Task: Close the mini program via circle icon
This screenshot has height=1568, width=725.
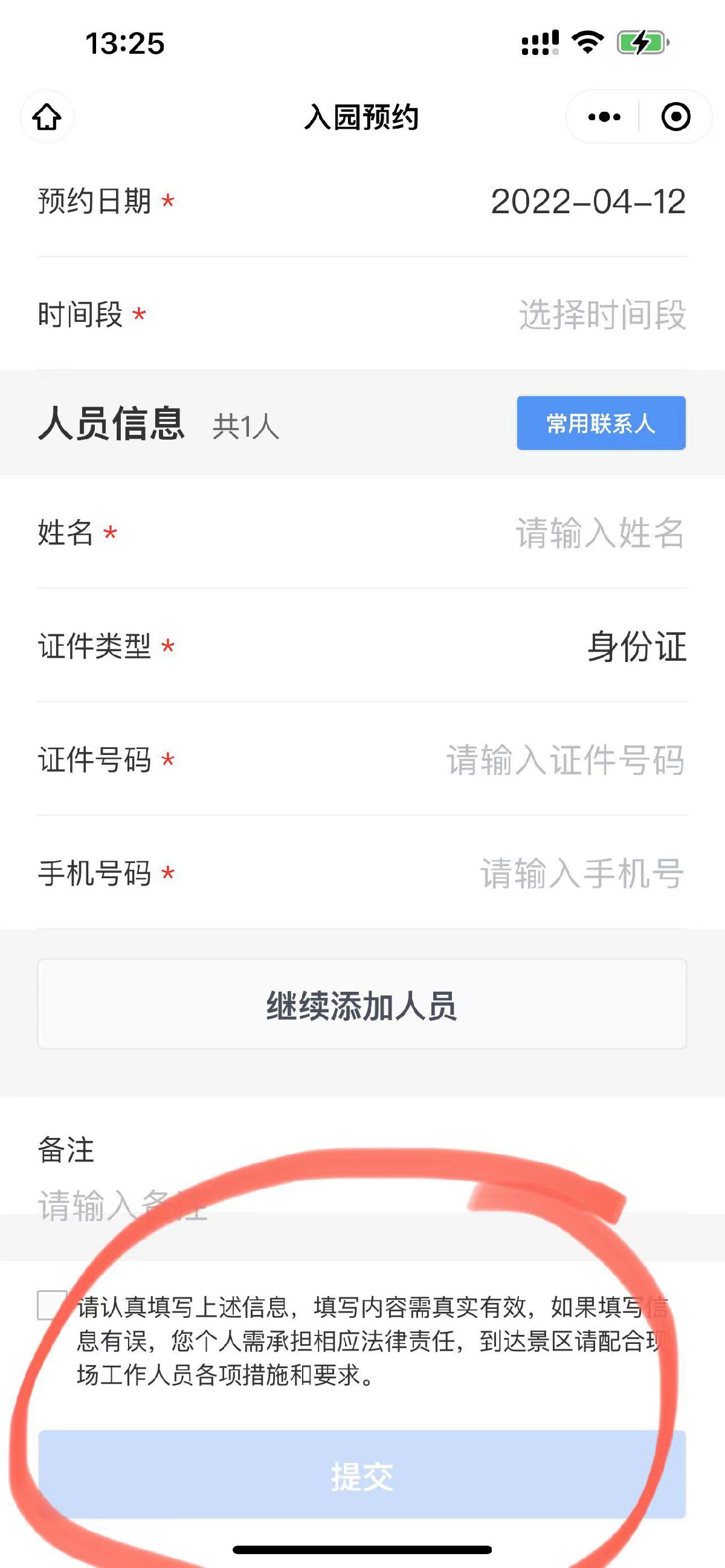Action: [675, 117]
